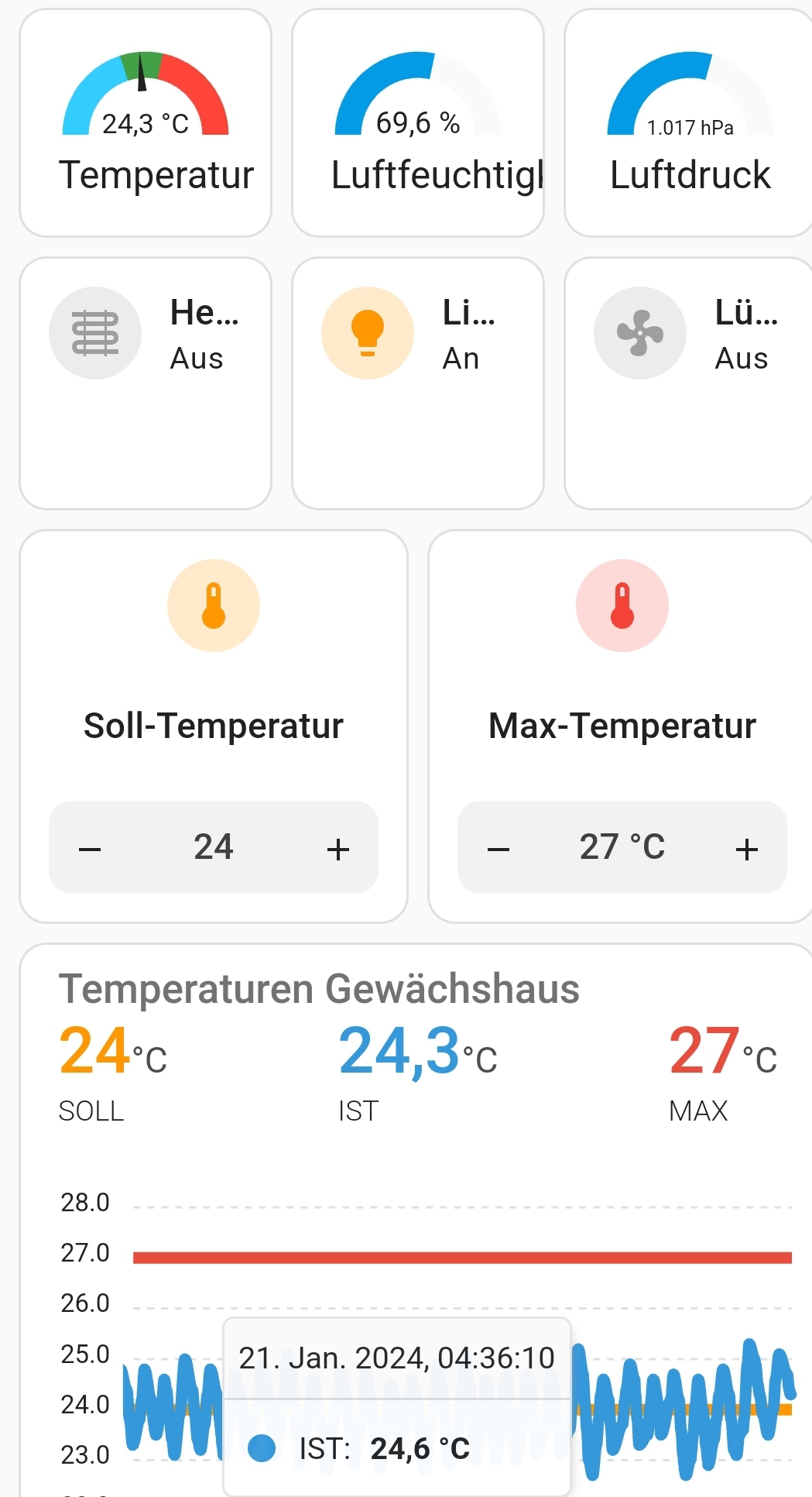
Task: Decrease Soll-Temperatur with the minus button
Action: [90, 848]
